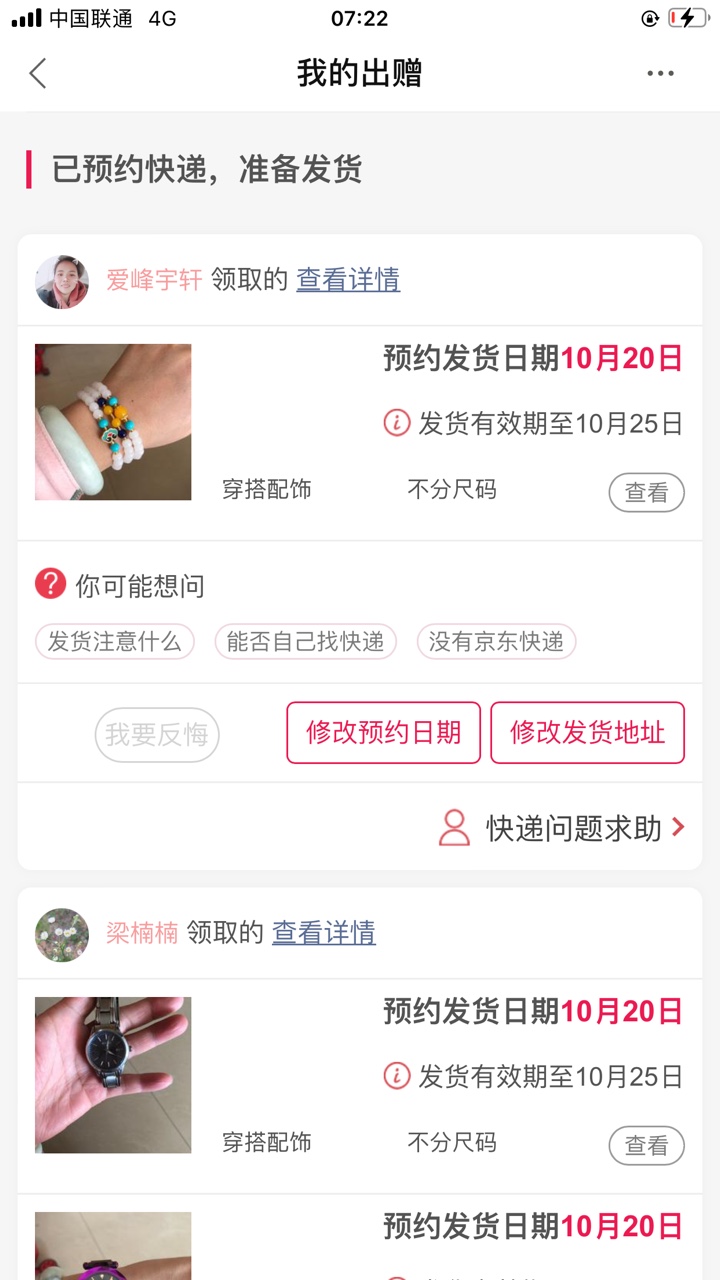View 爱峰宇轩's profile avatar
This screenshot has height=1280, width=720.
pyautogui.click(x=62, y=281)
